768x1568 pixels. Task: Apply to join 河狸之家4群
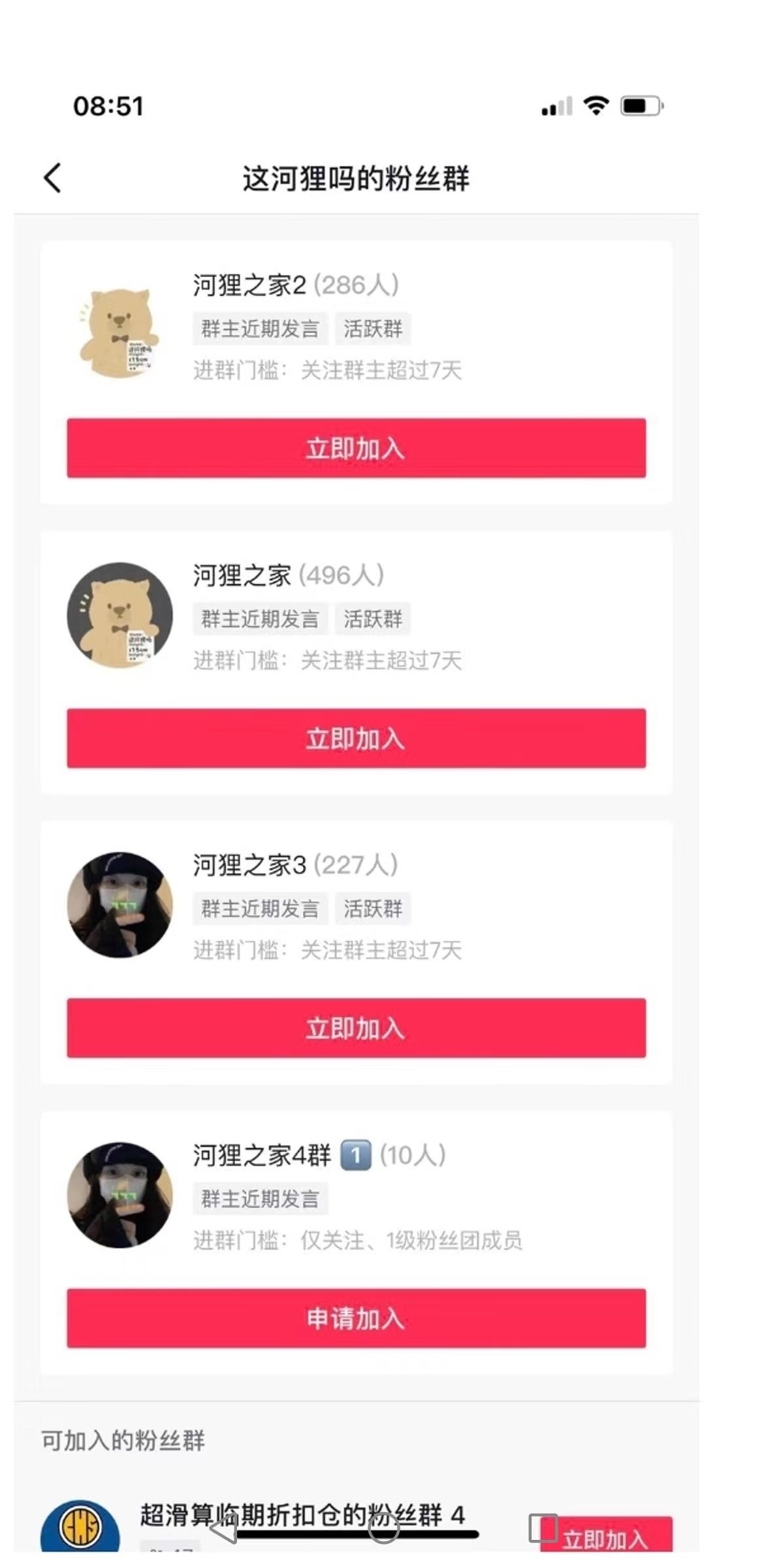(356, 1318)
